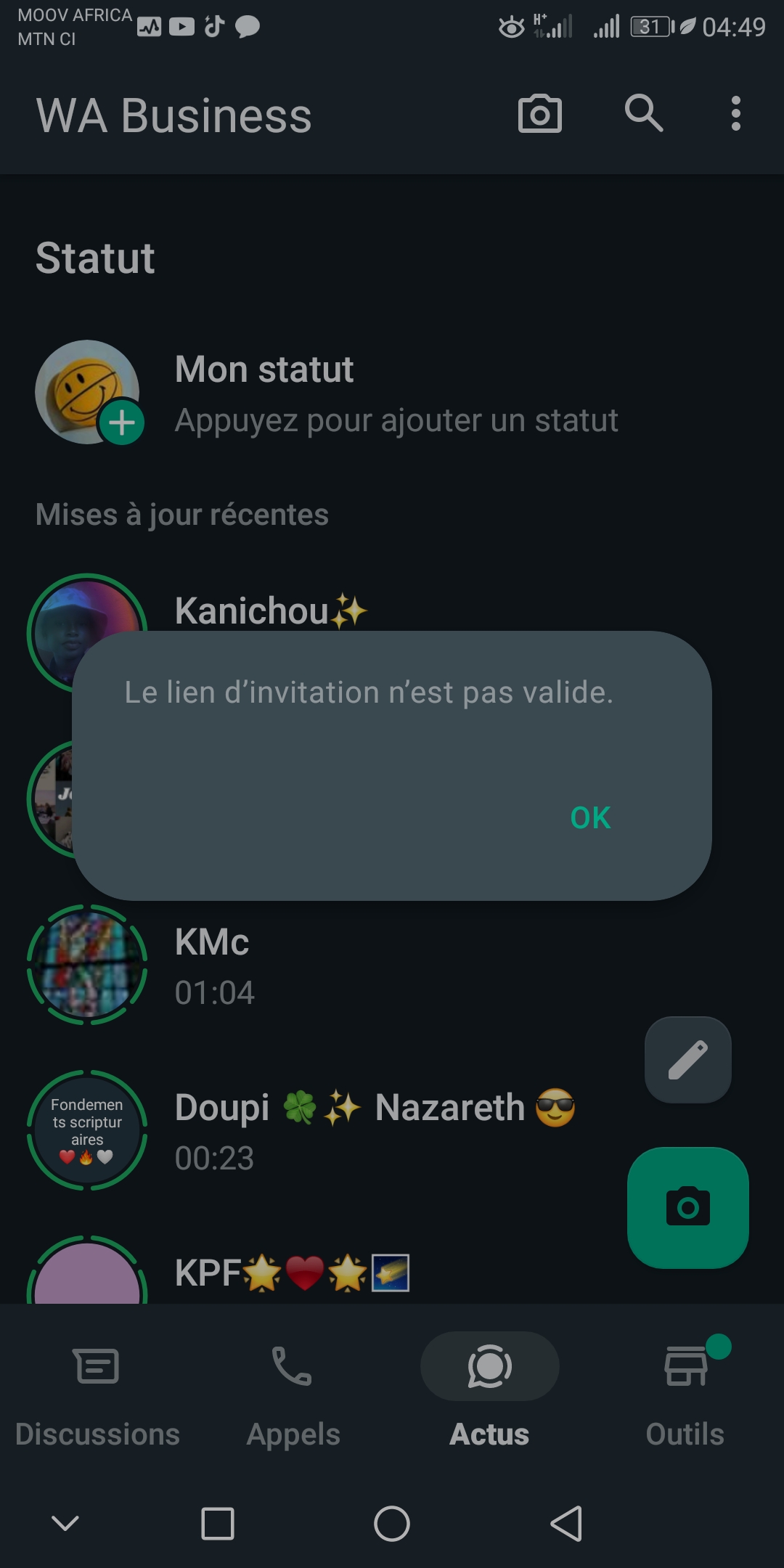
Task: Open Kanichou's status update
Action: click(270, 611)
